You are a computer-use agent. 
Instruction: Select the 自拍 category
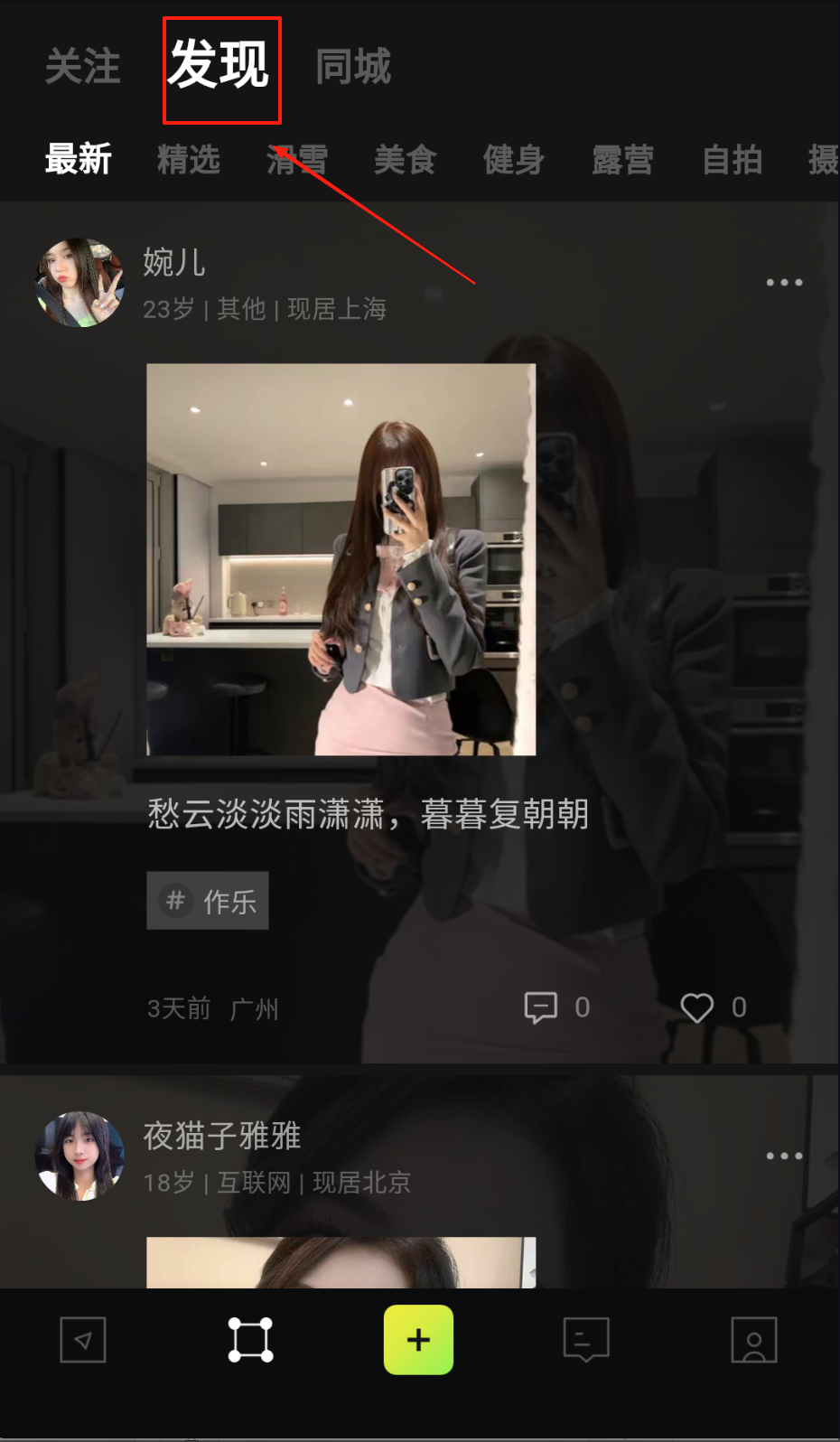pyautogui.click(x=732, y=159)
